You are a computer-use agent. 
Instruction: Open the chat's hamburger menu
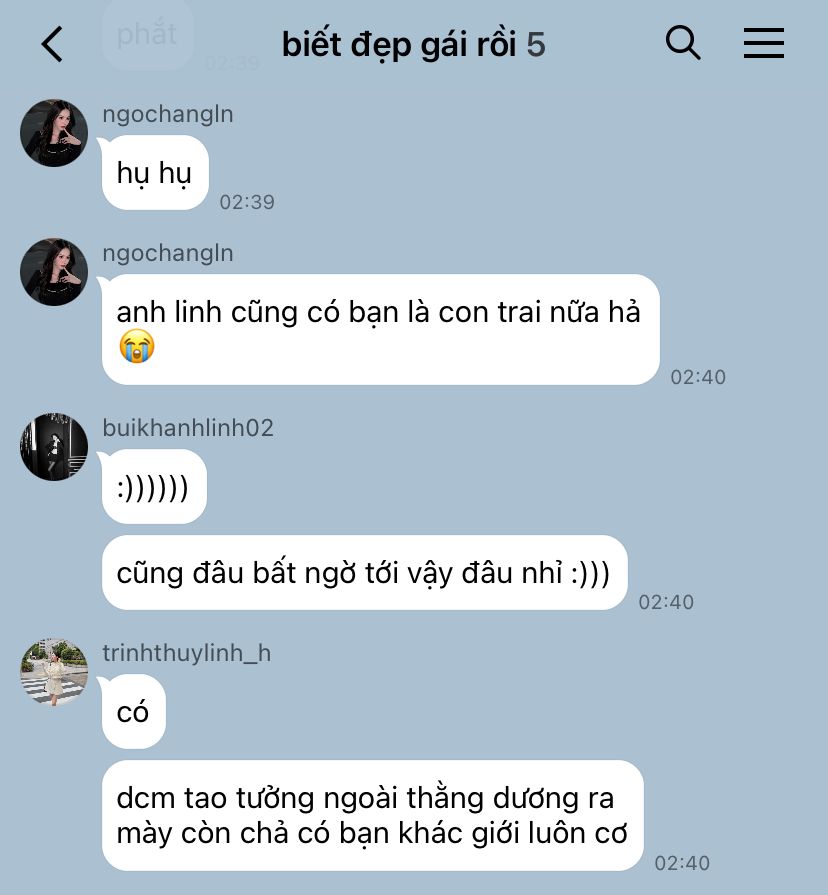point(763,43)
